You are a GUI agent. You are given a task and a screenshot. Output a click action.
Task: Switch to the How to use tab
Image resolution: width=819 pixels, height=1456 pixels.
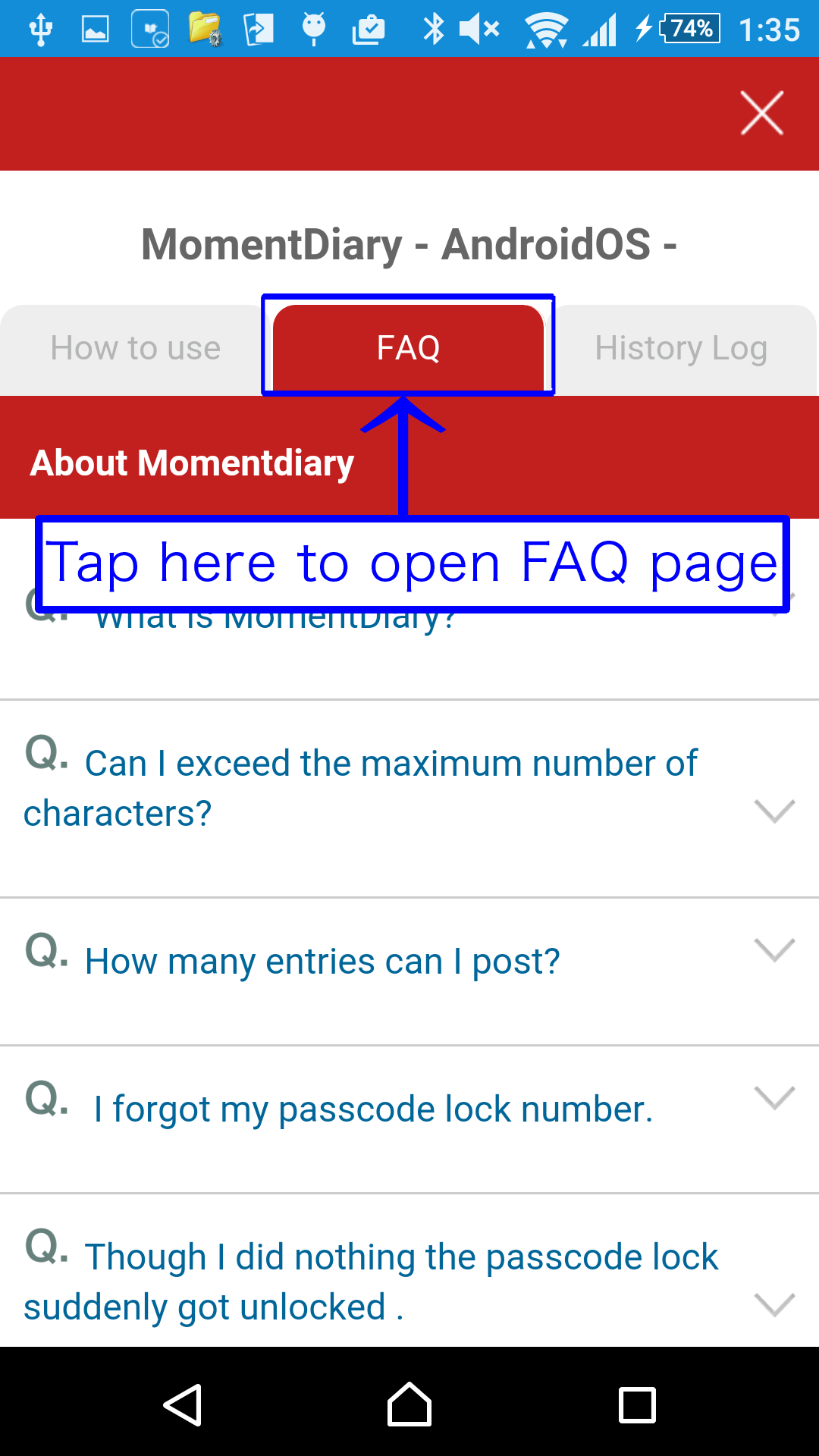(x=136, y=349)
